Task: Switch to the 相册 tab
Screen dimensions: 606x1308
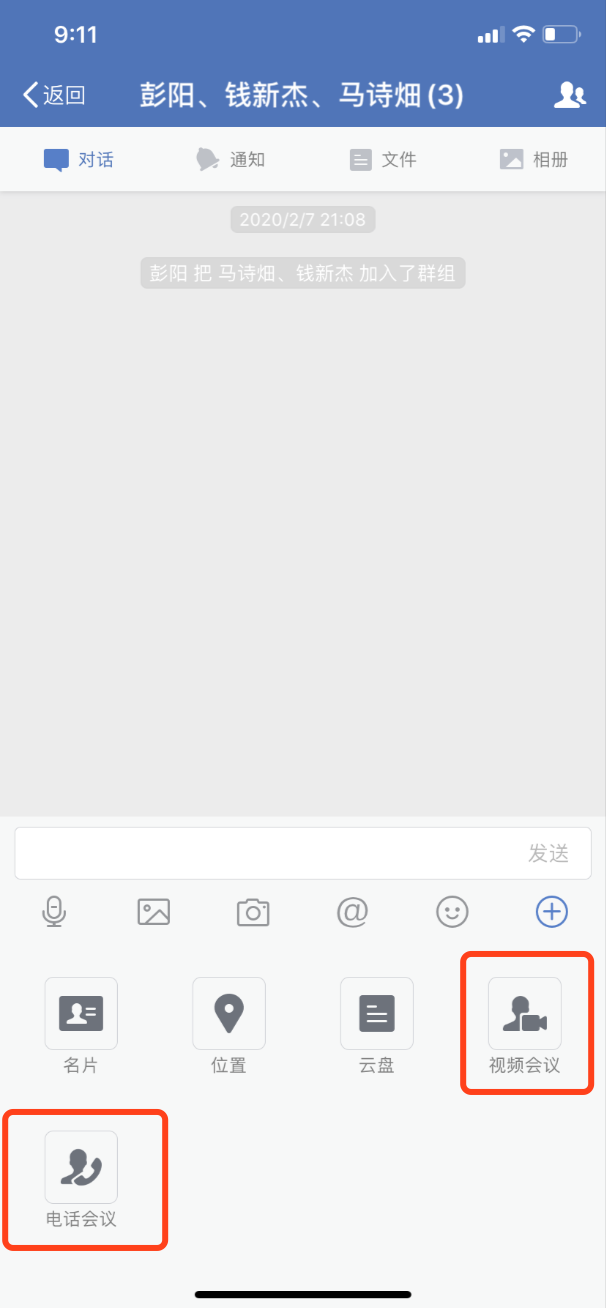Action: click(x=533, y=159)
